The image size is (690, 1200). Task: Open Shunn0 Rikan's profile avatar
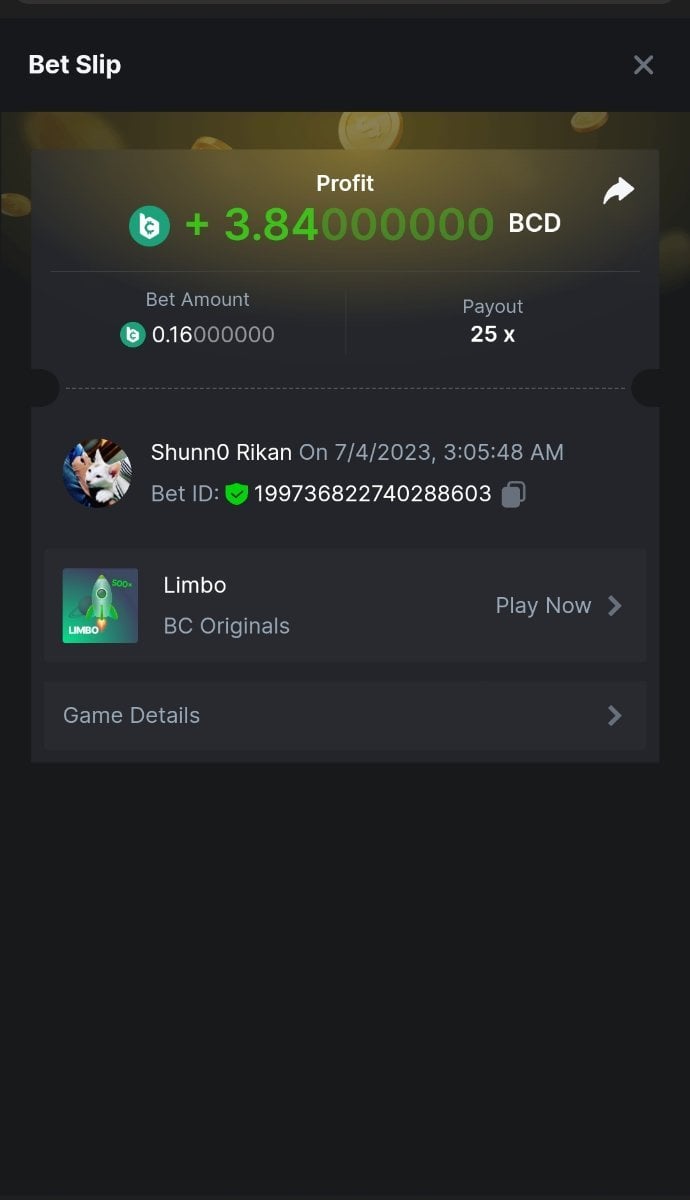click(97, 473)
